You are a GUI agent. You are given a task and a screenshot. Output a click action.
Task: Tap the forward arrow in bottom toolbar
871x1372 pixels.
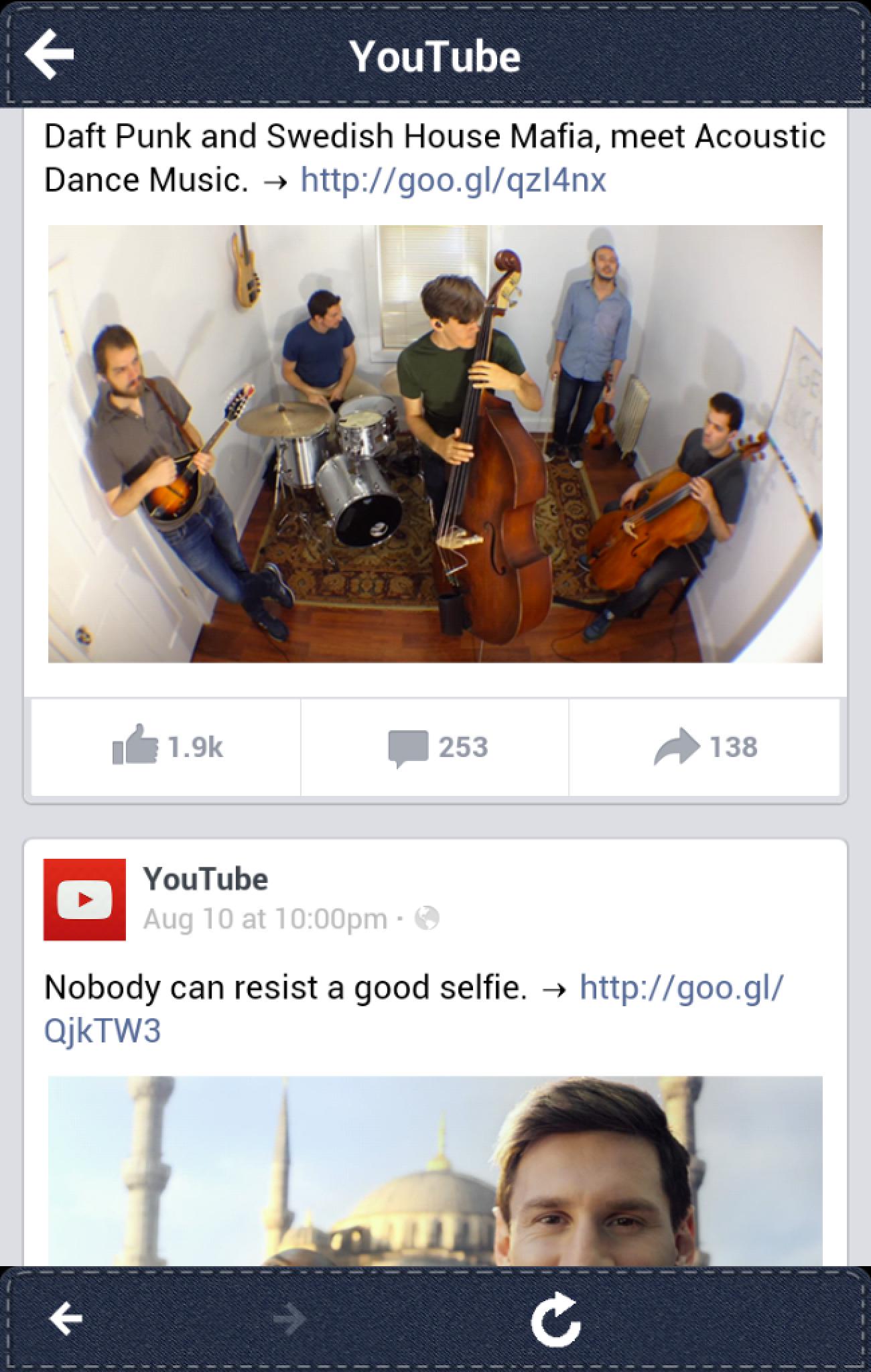(289, 1318)
